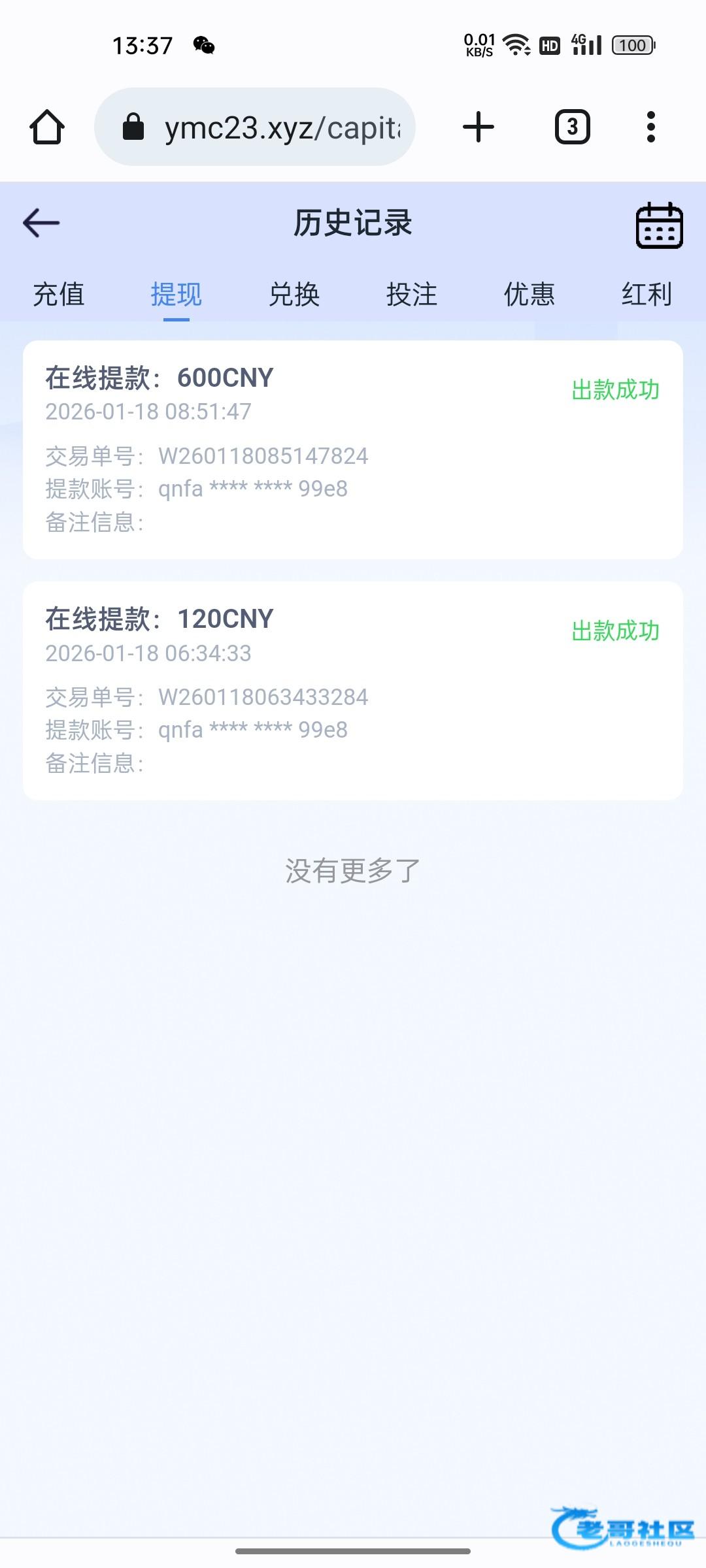Screen dimensions: 706x1568
Task: Switch to the 兑换 tab
Action: point(294,295)
